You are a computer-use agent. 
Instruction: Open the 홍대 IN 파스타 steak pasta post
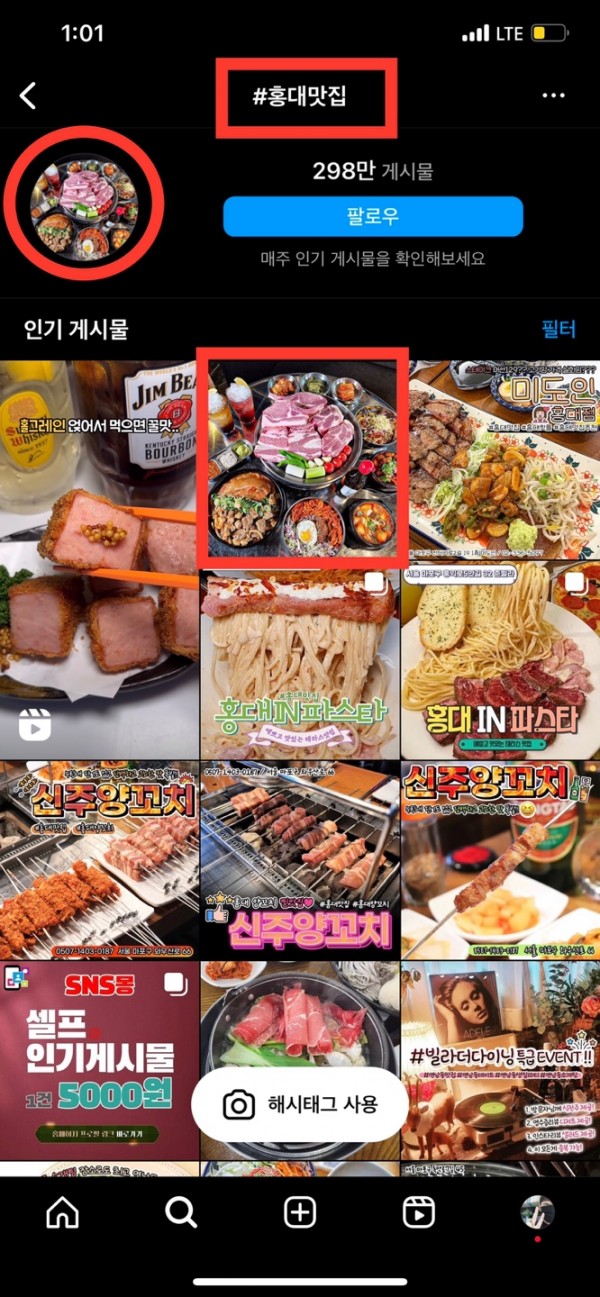click(x=501, y=664)
